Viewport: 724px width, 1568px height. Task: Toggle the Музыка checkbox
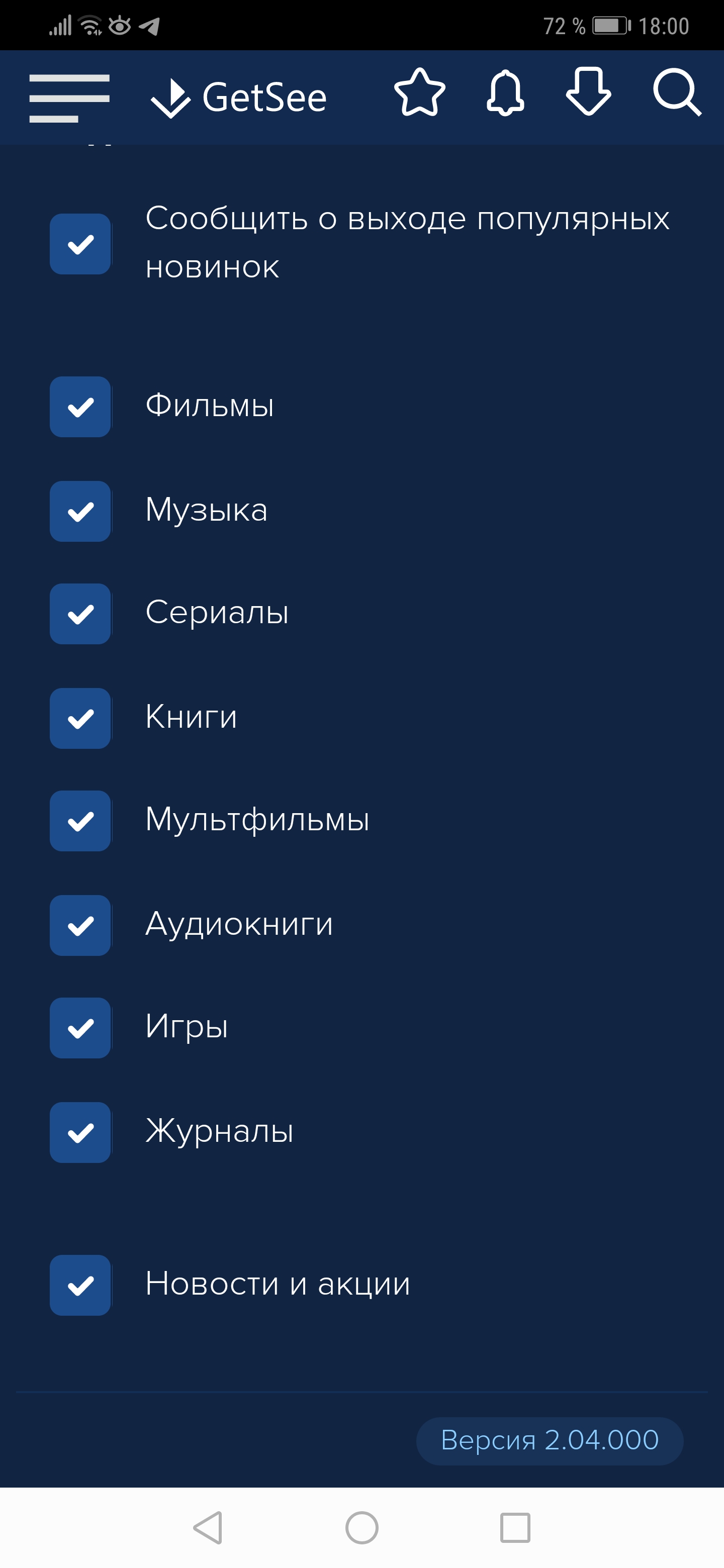[80, 511]
